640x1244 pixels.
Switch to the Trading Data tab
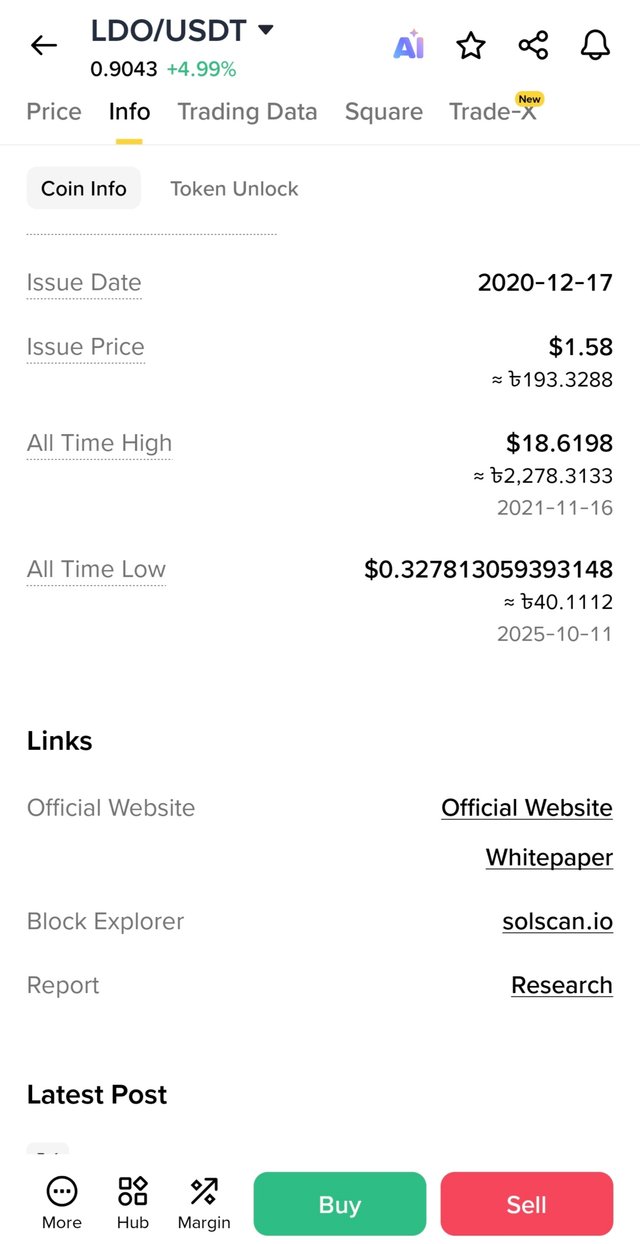tap(247, 112)
